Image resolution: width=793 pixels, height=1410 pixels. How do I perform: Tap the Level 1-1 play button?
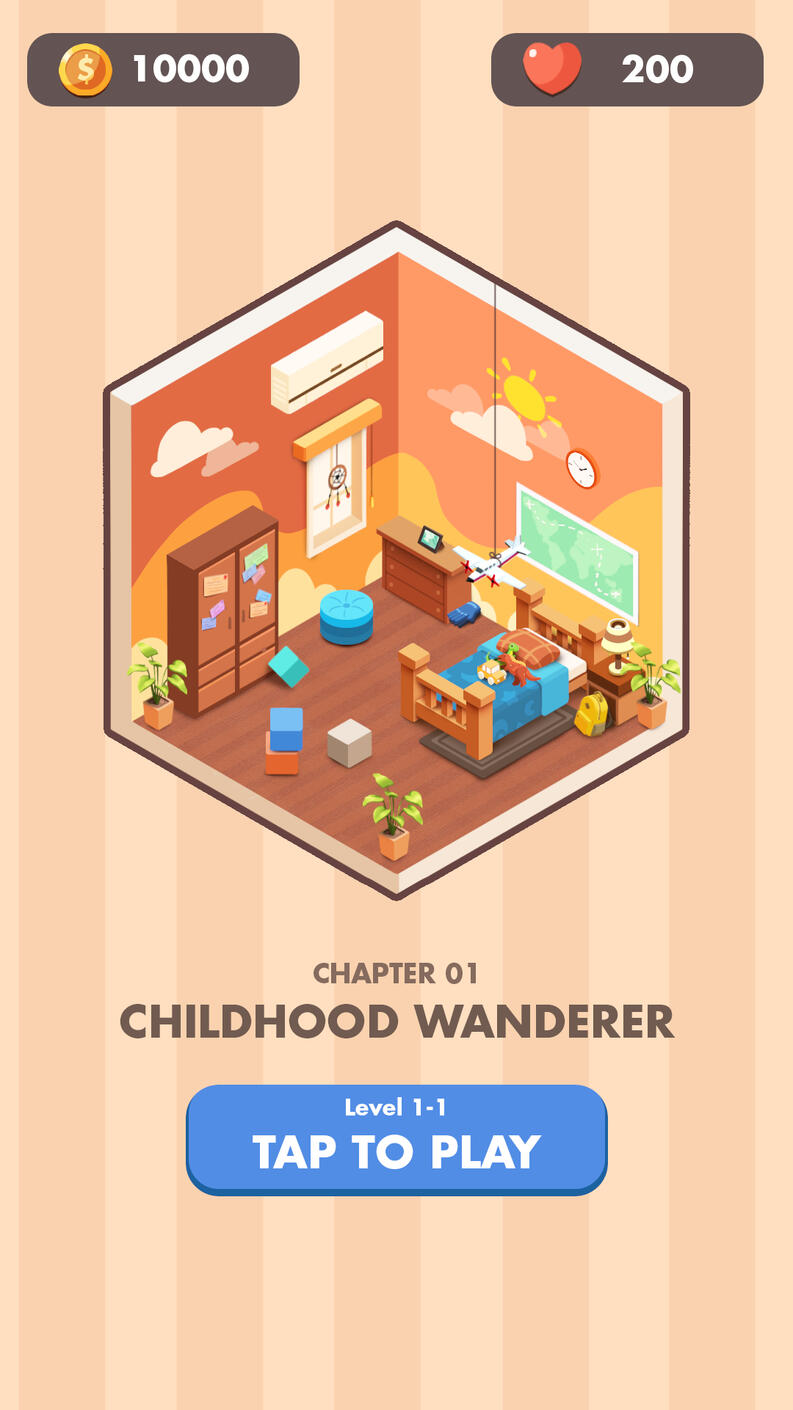coord(396,1138)
